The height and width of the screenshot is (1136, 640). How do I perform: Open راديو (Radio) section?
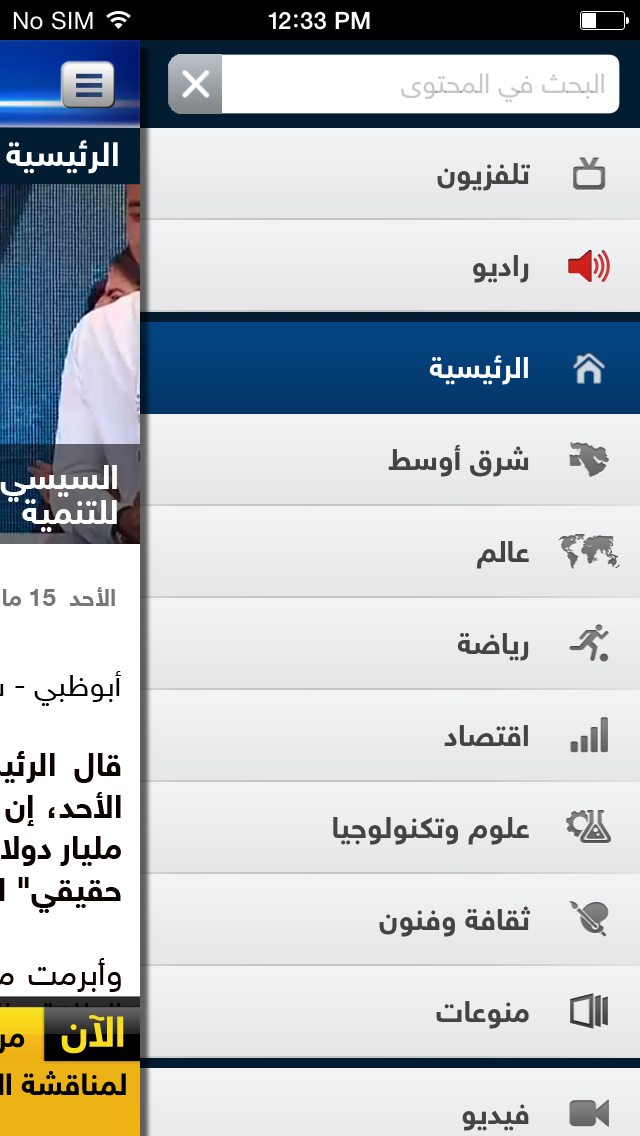(390, 267)
